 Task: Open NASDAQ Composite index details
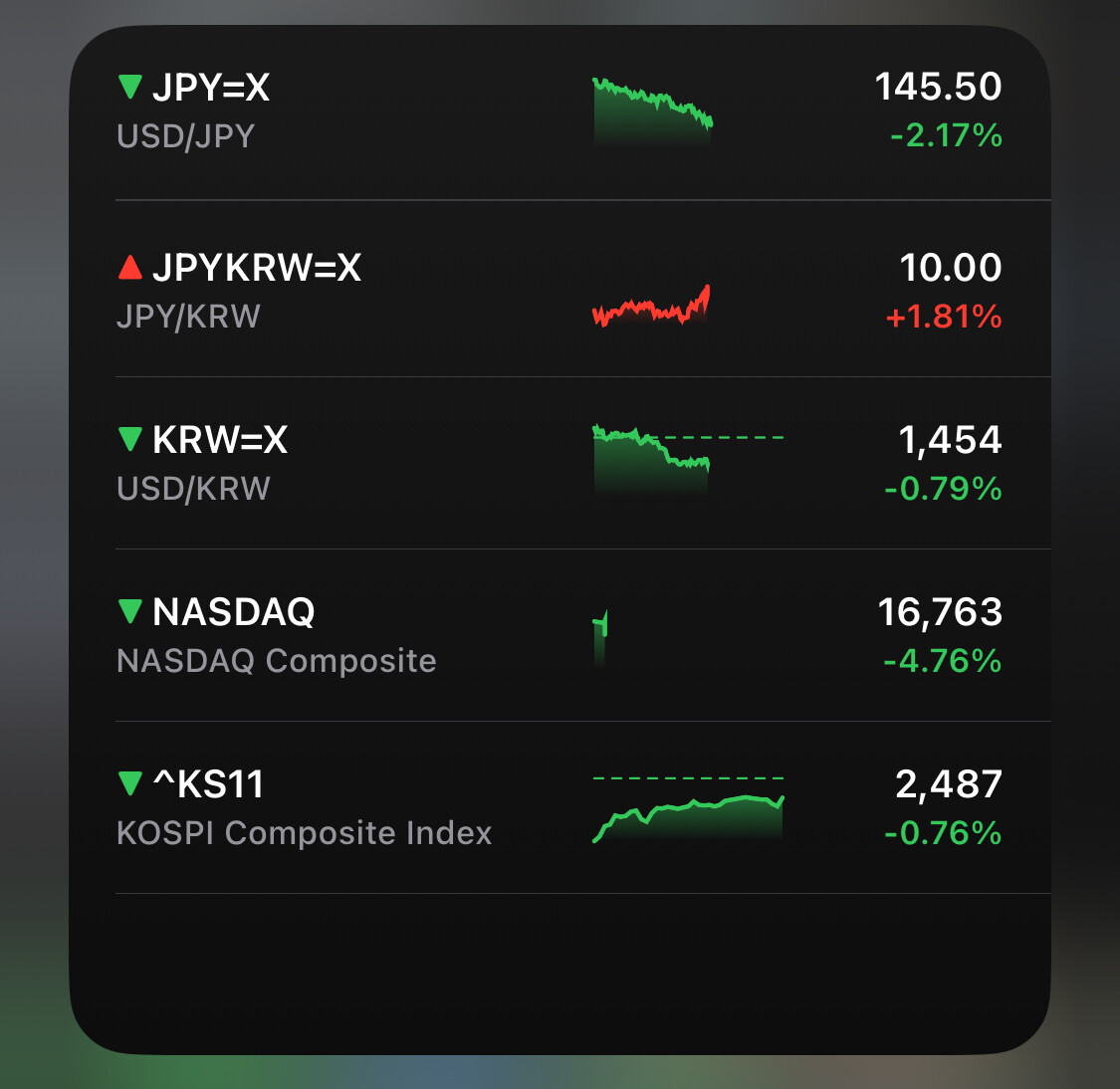[x=558, y=635]
